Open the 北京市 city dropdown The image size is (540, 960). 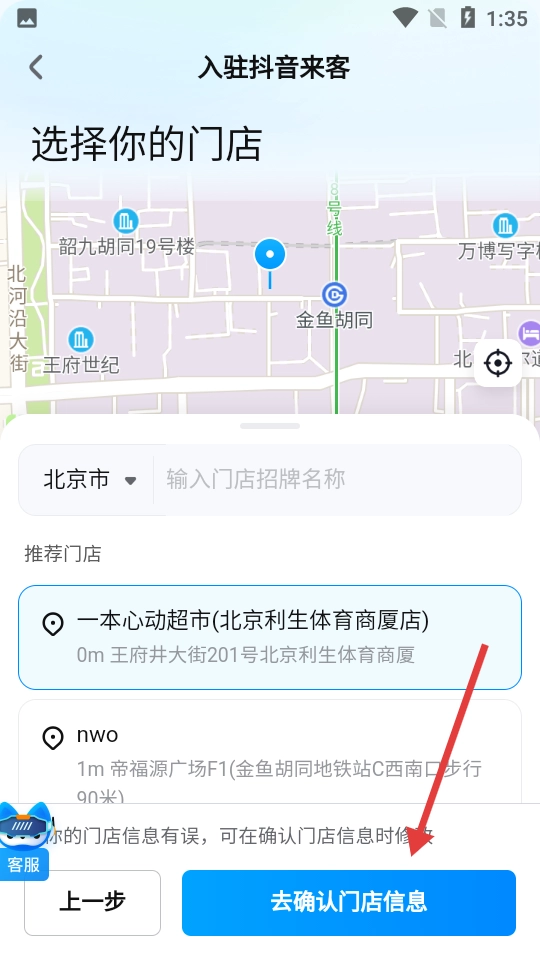(89, 479)
